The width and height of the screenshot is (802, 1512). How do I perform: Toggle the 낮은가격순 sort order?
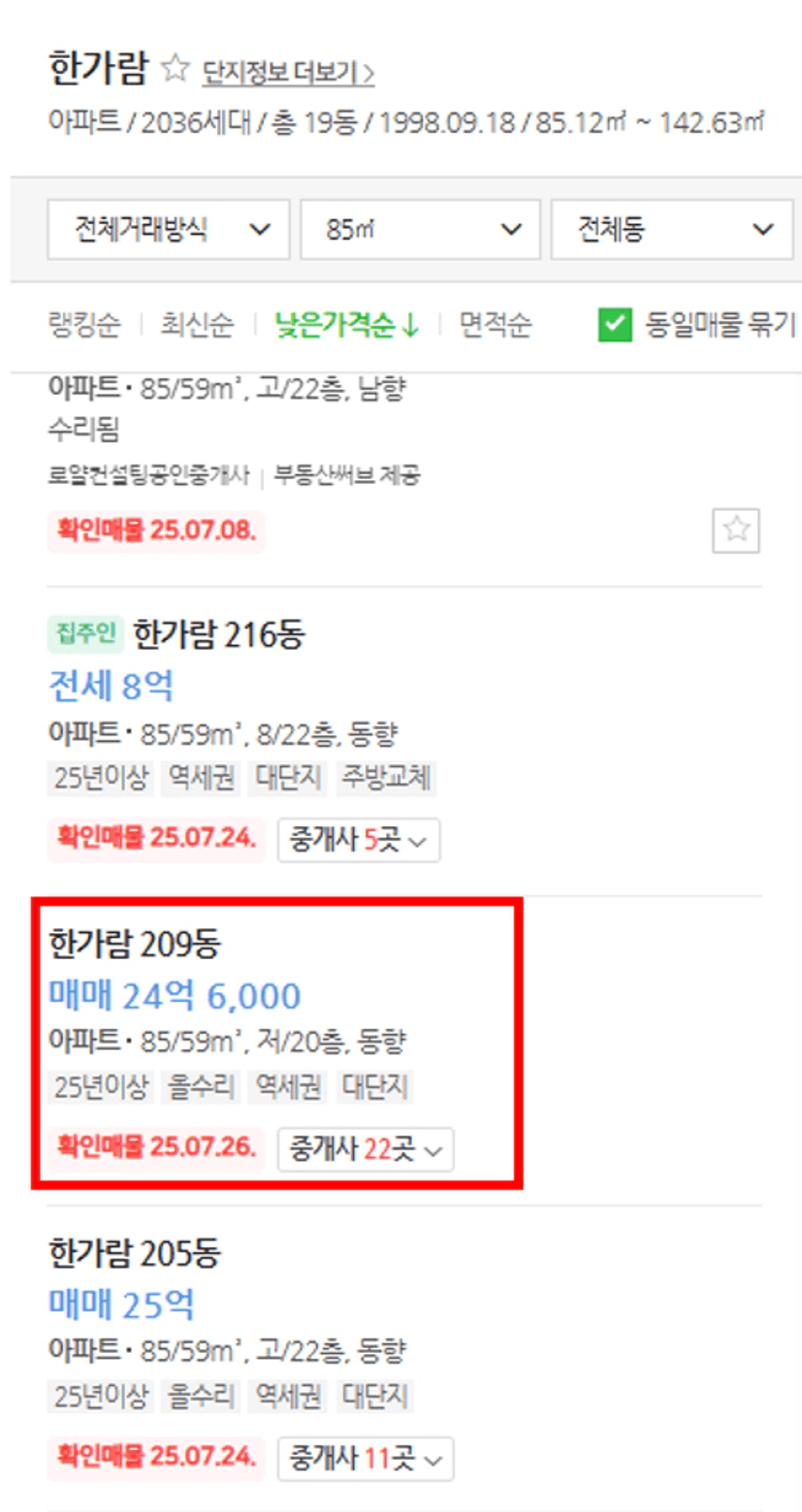click(x=346, y=326)
